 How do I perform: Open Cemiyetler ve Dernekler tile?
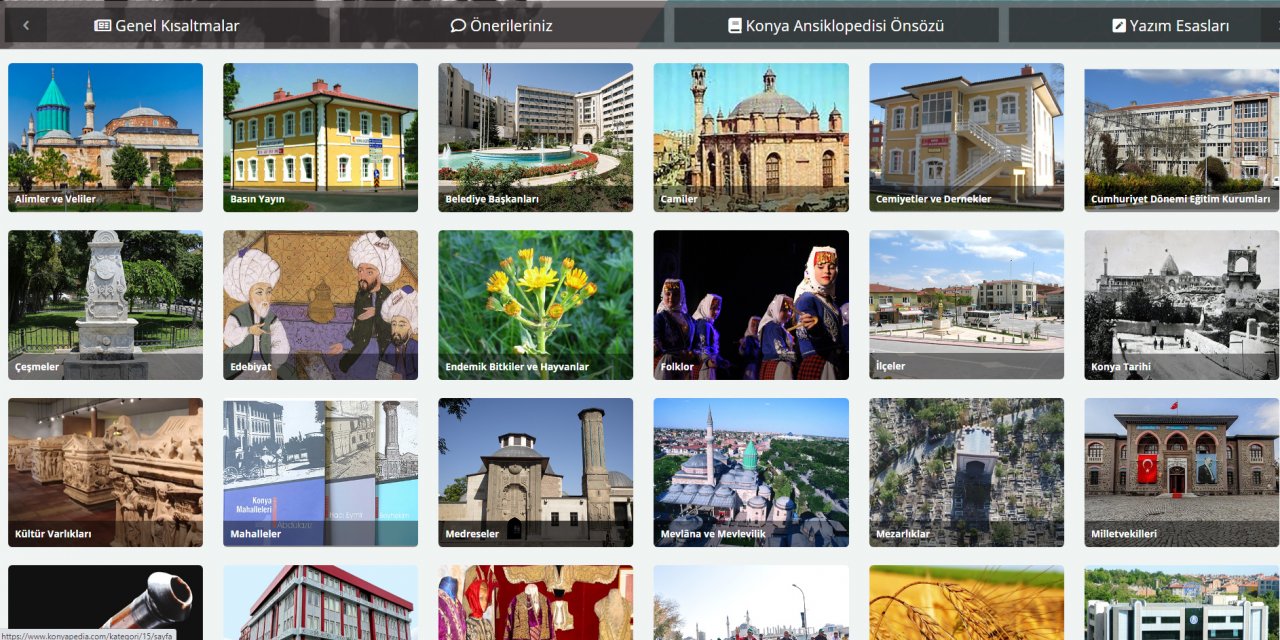tap(966, 137)
